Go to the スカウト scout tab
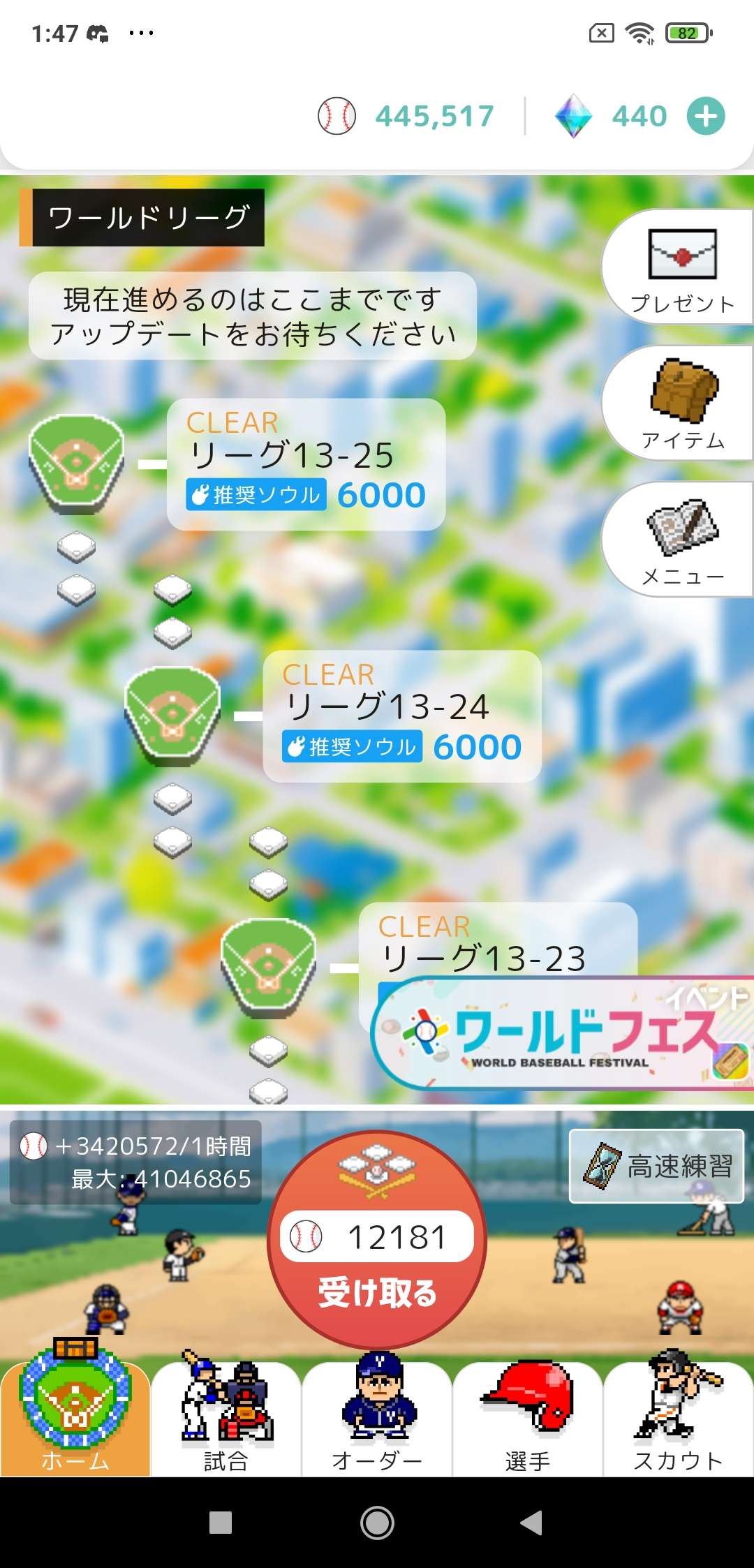 click(x=679, y=1417)
